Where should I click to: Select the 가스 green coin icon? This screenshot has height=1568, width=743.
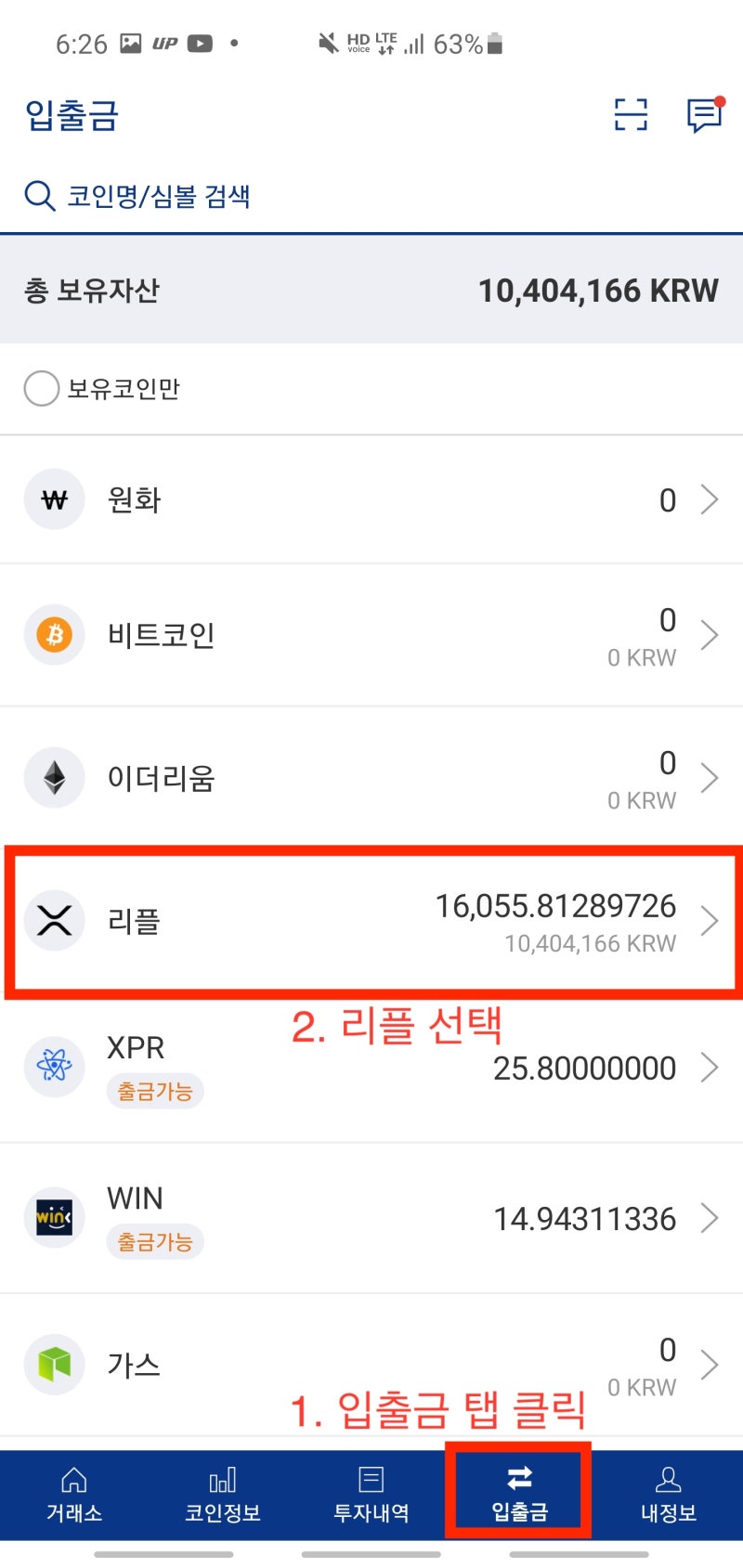point(54,1365)
